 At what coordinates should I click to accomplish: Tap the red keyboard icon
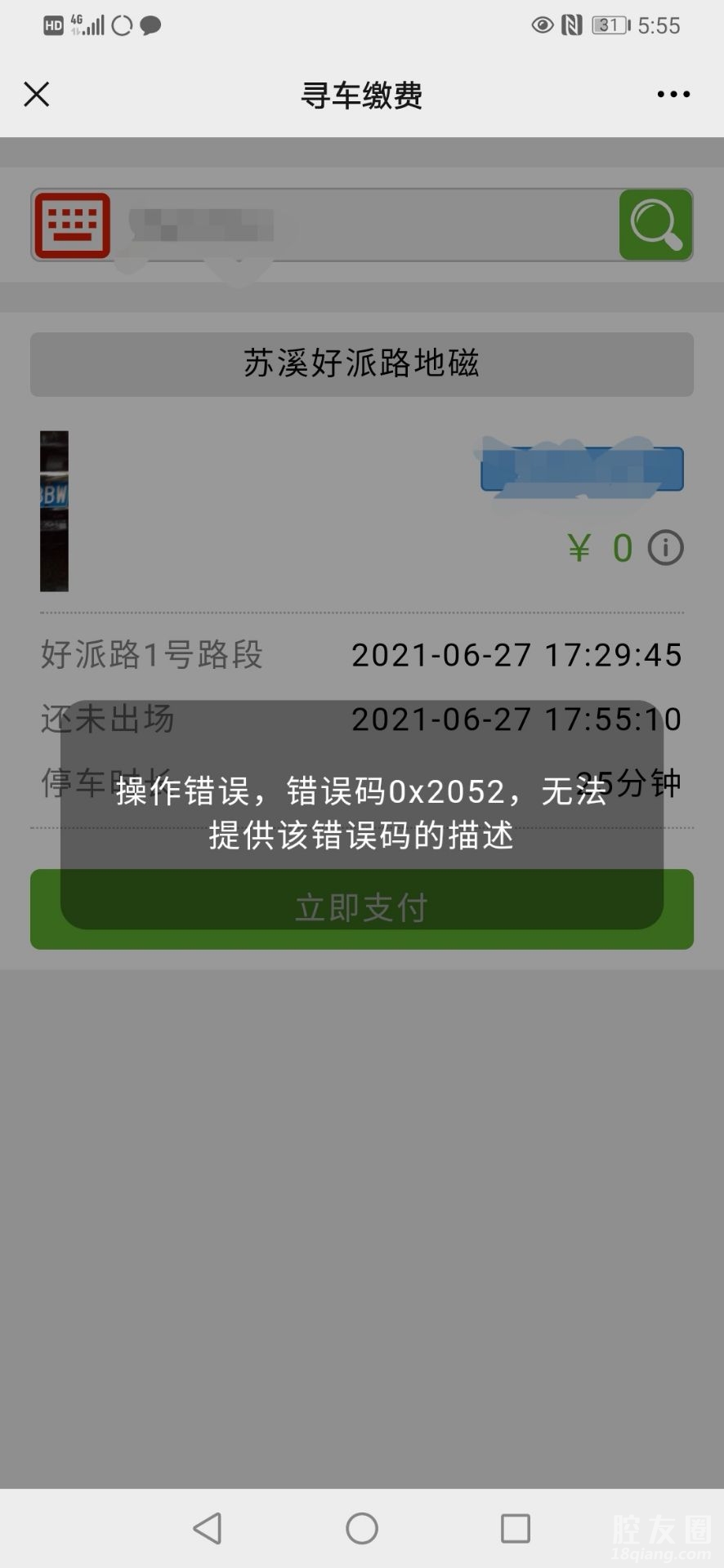click(72, 225)
